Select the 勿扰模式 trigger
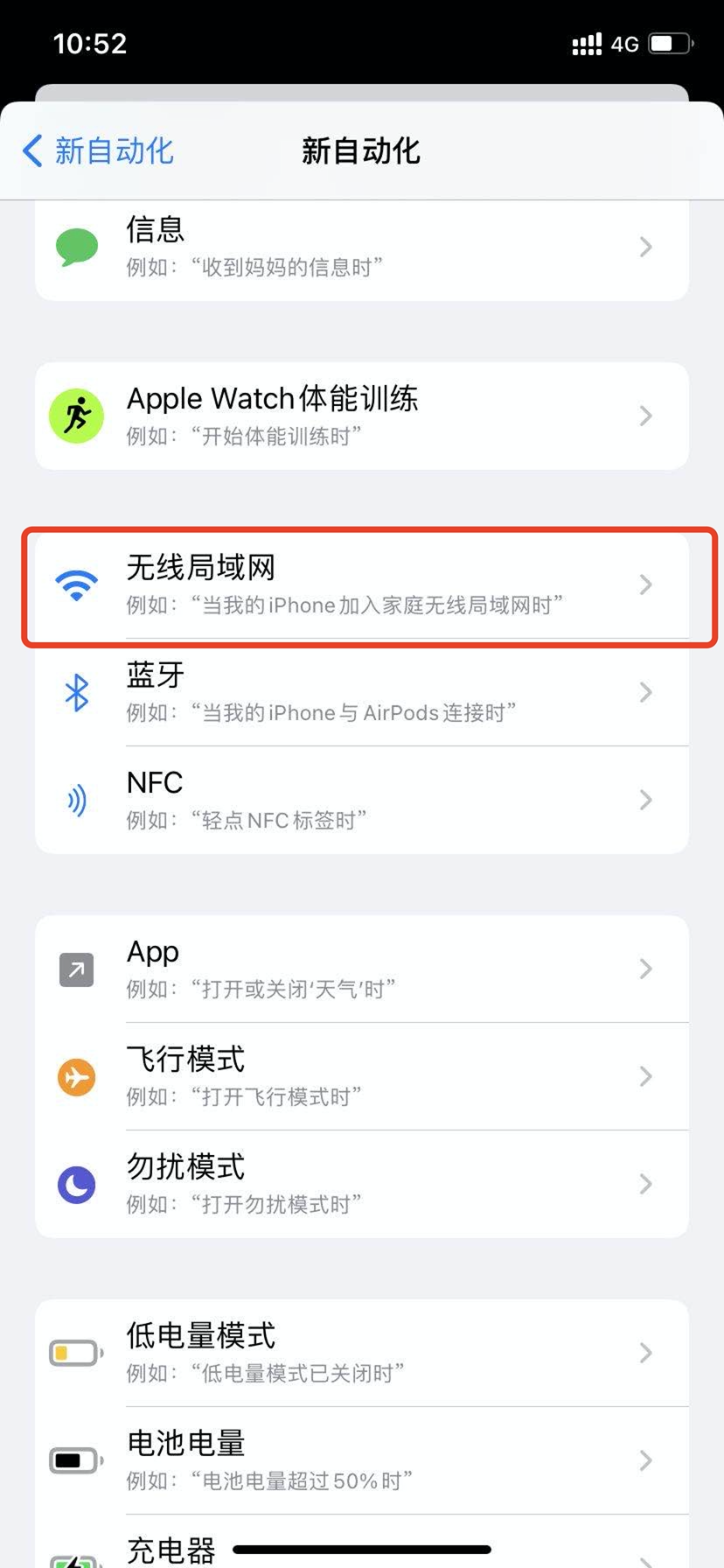Image resolution: width=724 pixels, height=1568 pixels. coord(361,1184)
